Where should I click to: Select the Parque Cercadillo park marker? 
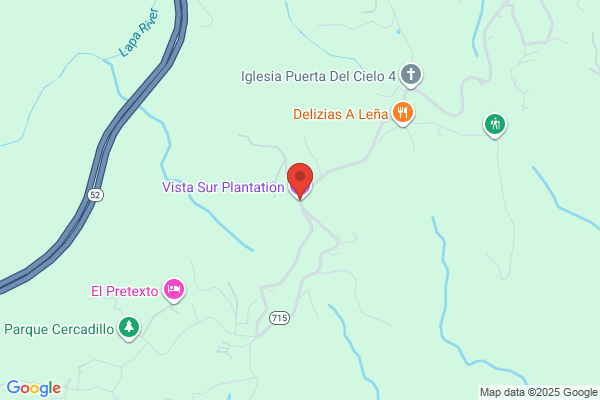click(x=129, y=328)
